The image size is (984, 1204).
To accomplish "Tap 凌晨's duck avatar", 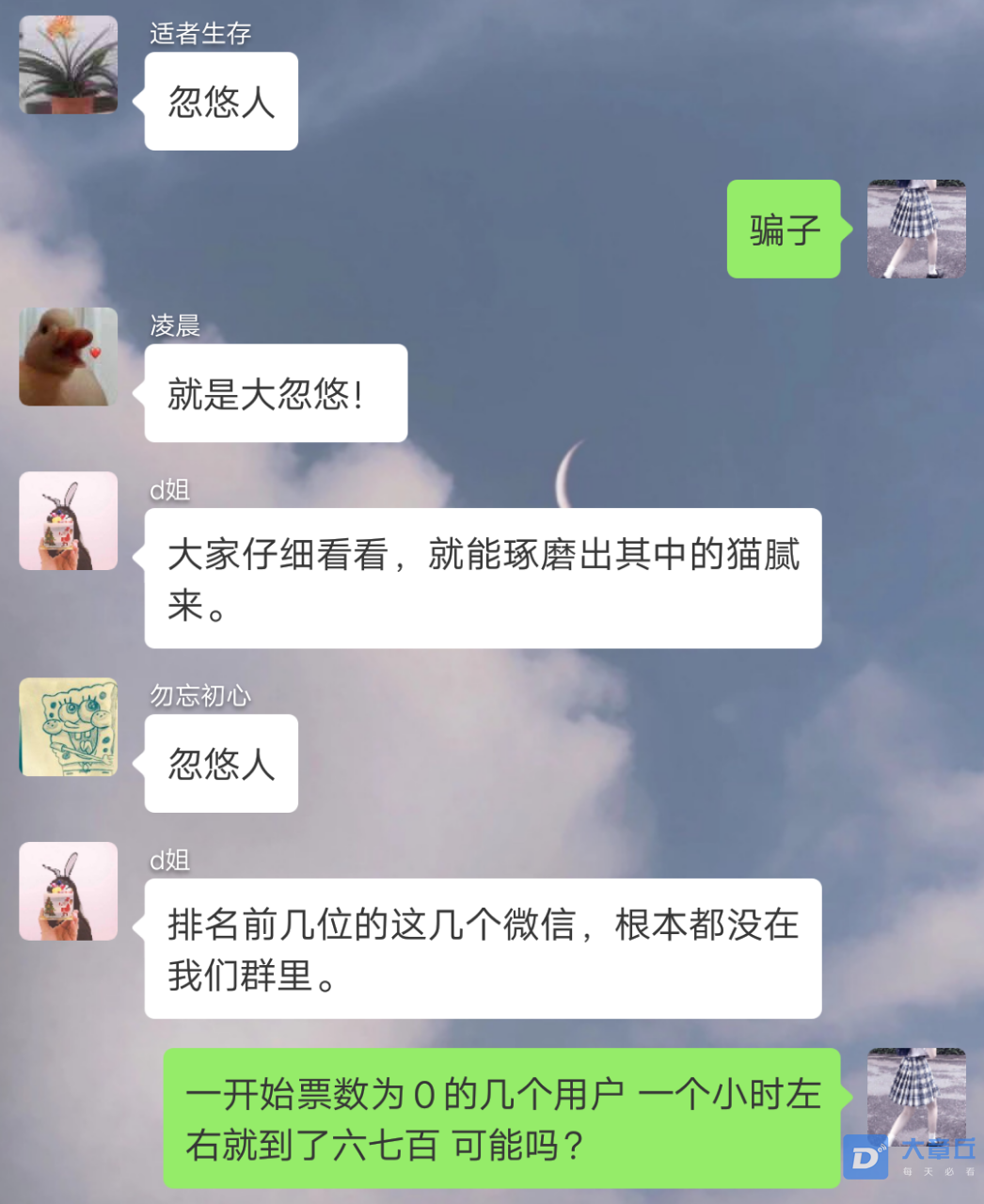I will tap(69, 356).
